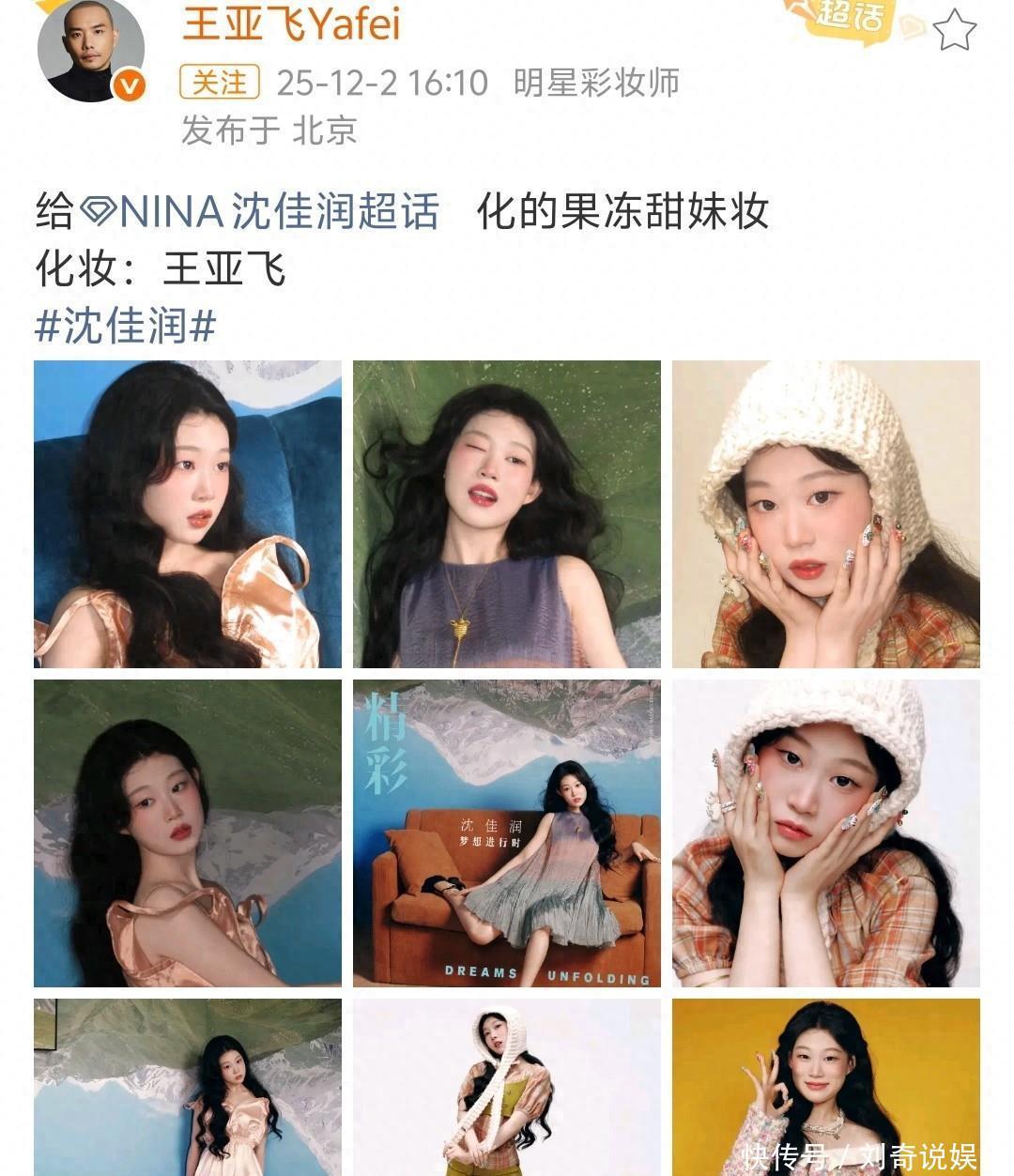This screenshot has width=1014, height=1176.
Task: Open the username 王亚飞Yafei
Action: point(291,23)
